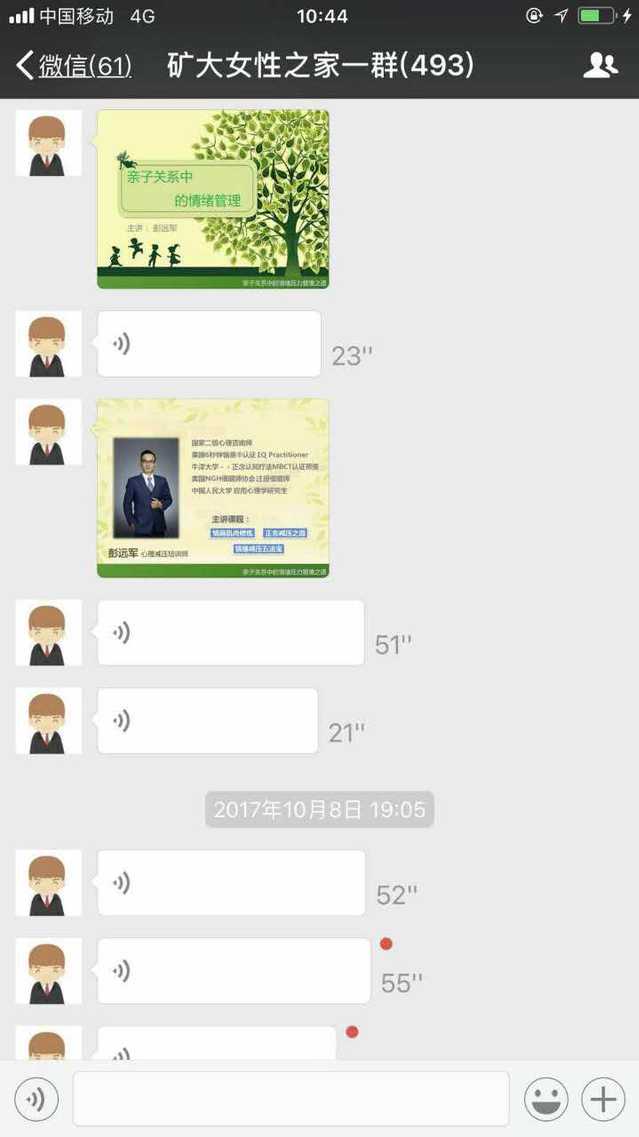The width and height of the screenshot is (639, 1137).
Task: Play the 21-second voice message
Action: coord(207,721)
